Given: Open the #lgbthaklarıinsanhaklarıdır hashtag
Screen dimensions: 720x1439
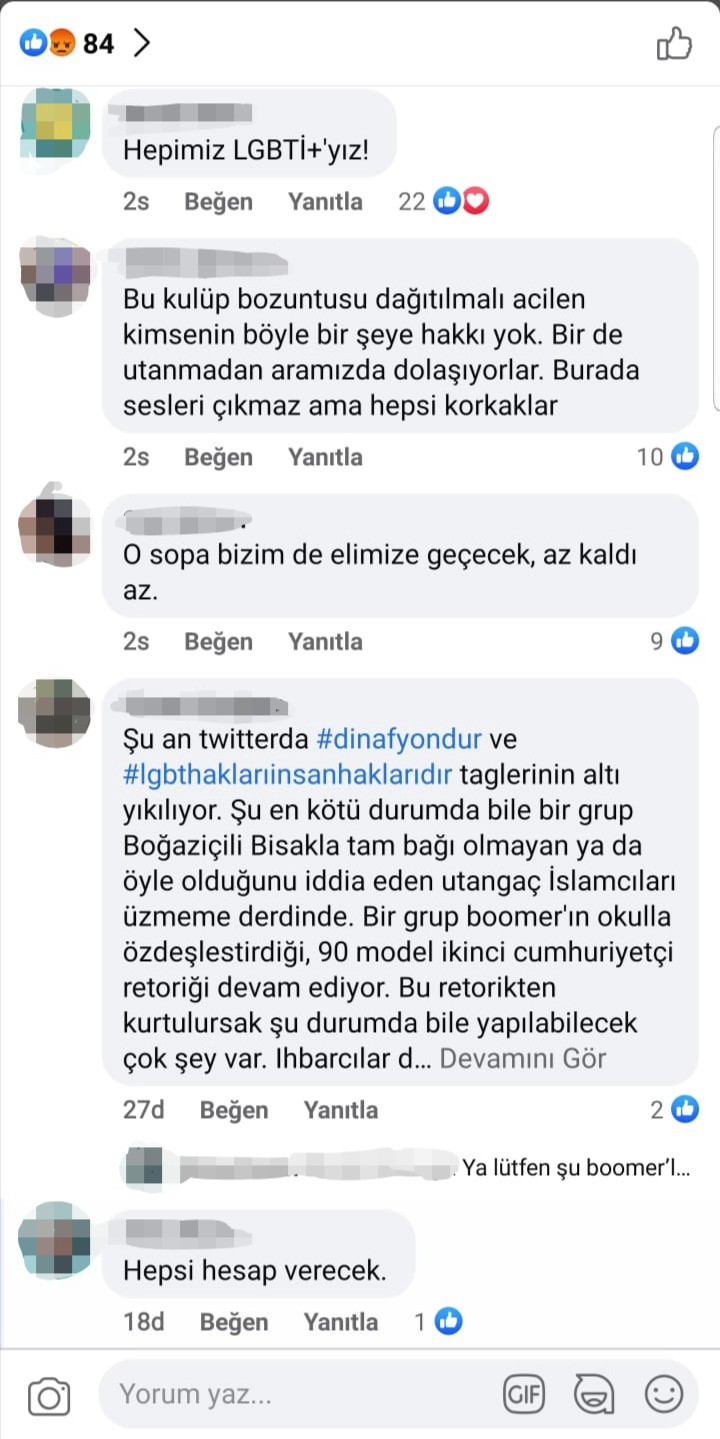Looking at the screenshot, I should point(288,774).
